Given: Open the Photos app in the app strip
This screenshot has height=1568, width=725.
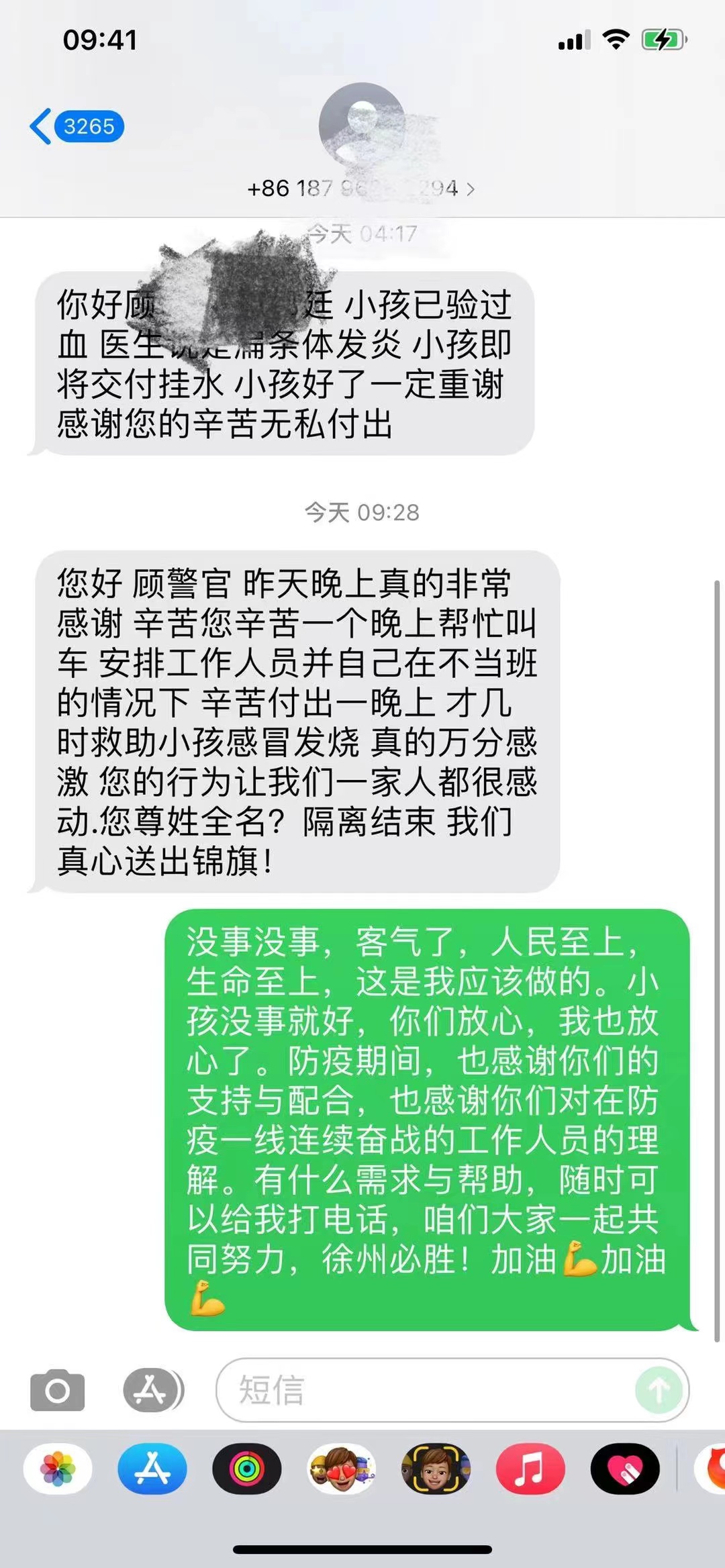Looking at the screenshot, I should pos(58,1469).
